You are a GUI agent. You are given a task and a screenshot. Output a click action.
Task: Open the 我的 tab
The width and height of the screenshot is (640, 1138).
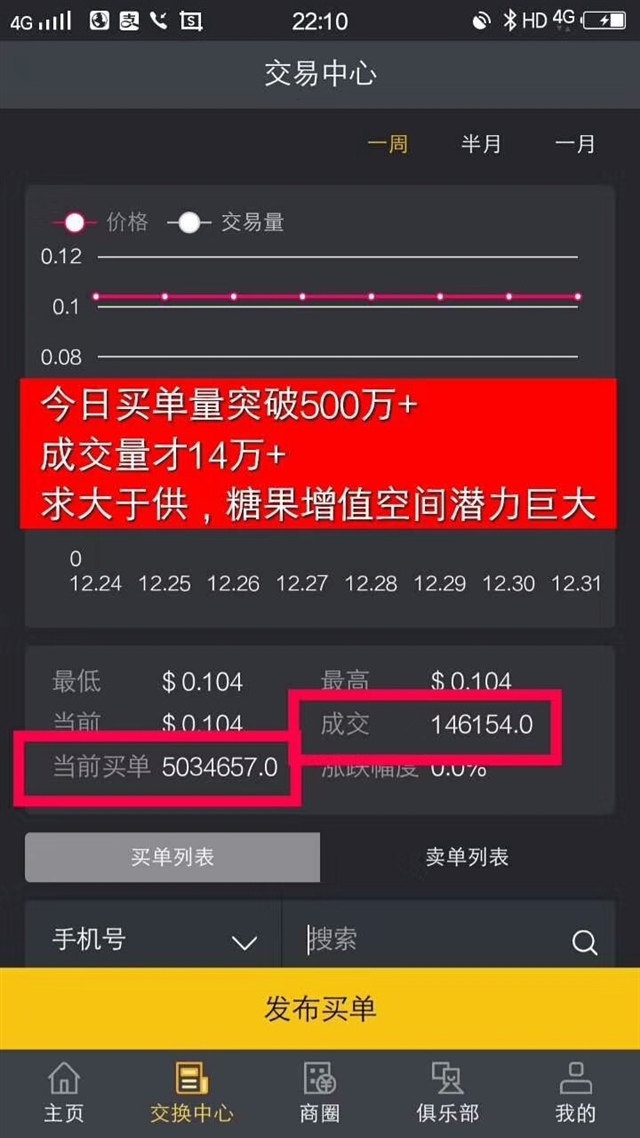[575, 1093]
